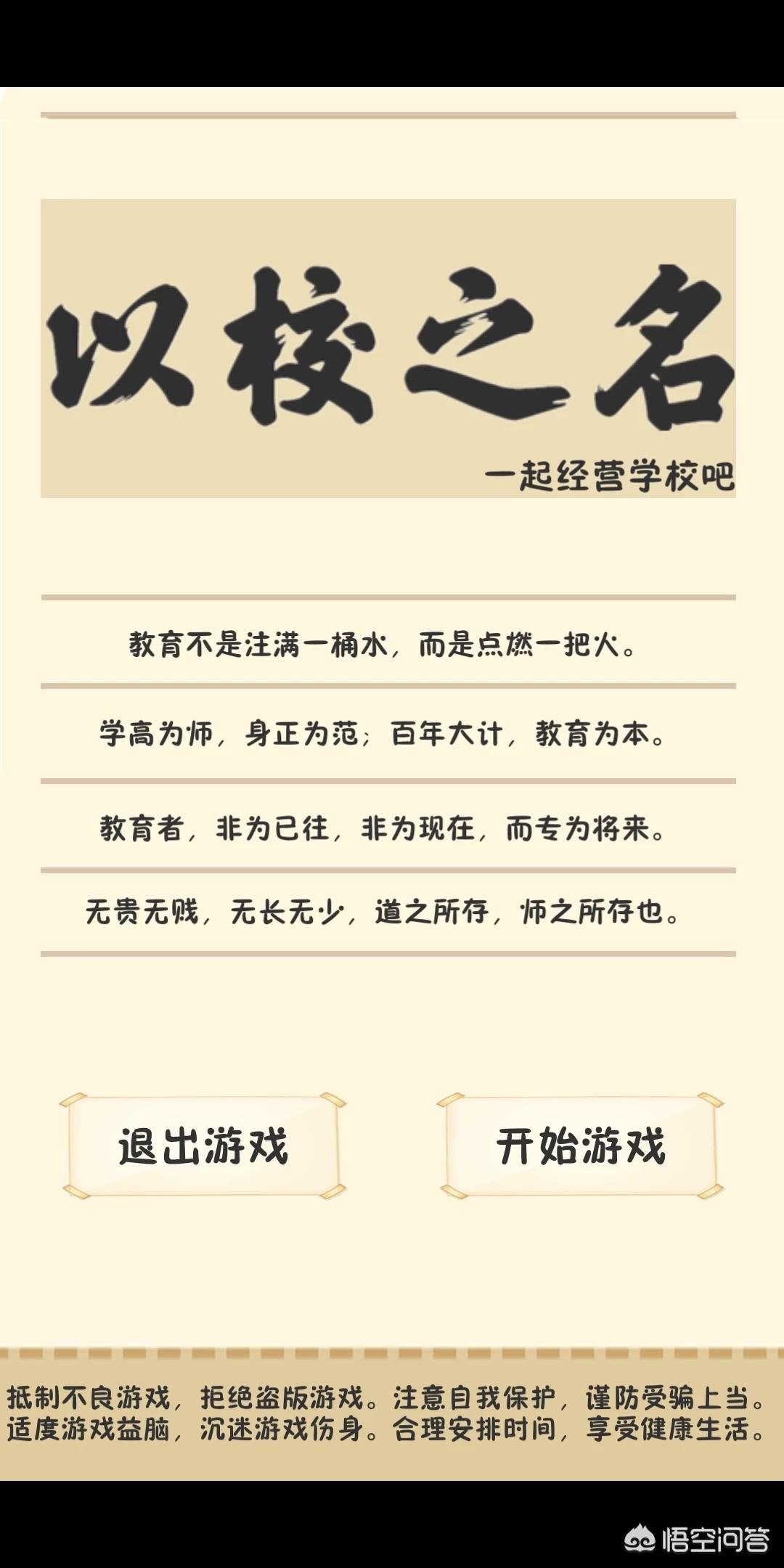The width and height of the screenshot is (784, 1568).
Task: Start the game with 开始游戏
Action: click(581, 1146)
